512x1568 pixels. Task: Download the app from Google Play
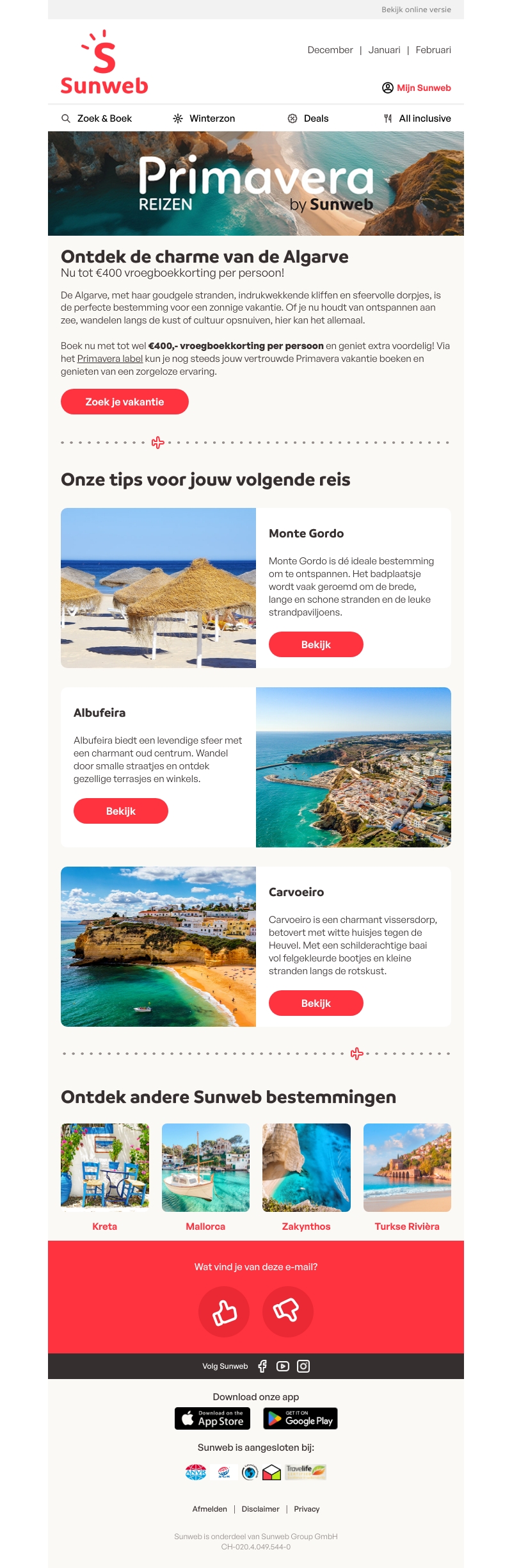click(300, 1418)
